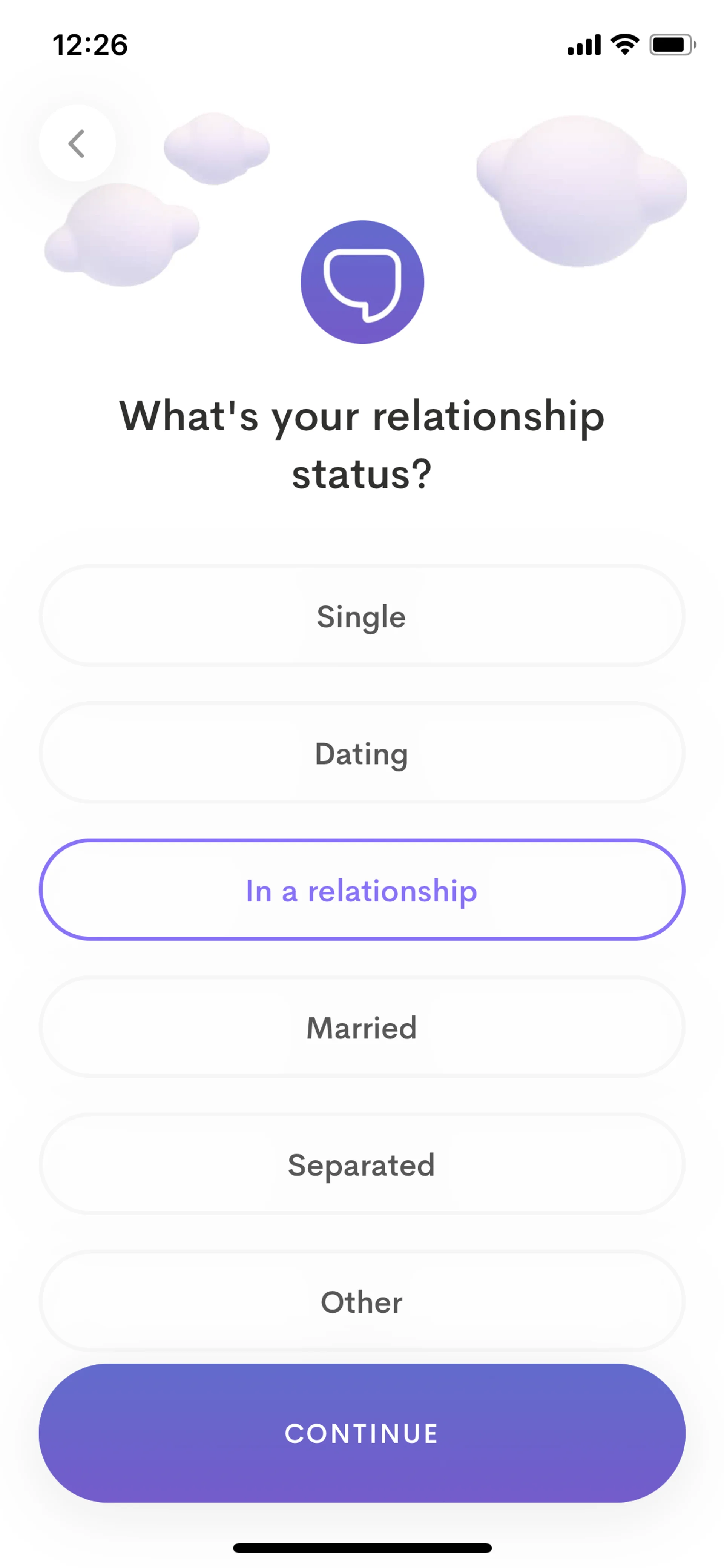Tap the In a relationship option

pos(361,890)
